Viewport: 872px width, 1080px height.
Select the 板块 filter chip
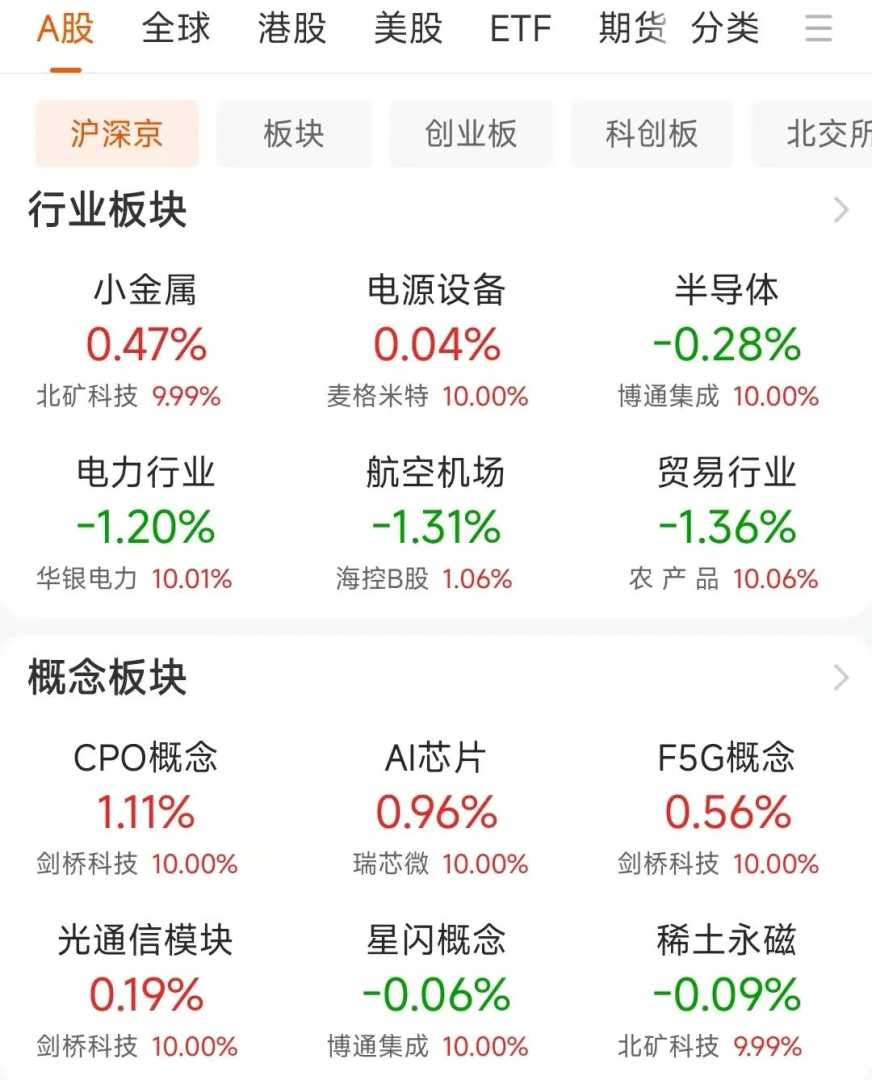click(x=294, y=134)
